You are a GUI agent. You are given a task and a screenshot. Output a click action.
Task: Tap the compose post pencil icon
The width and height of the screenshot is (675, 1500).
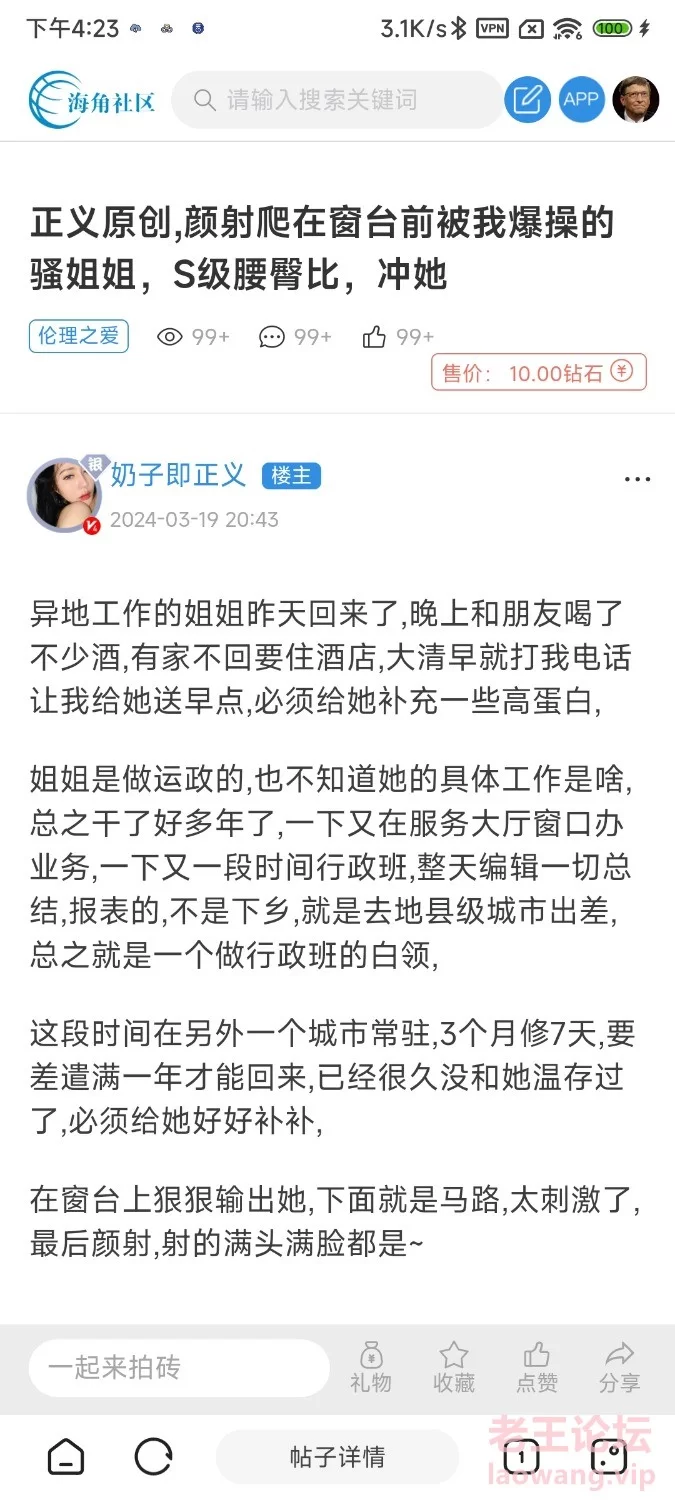tap(527, 99)
